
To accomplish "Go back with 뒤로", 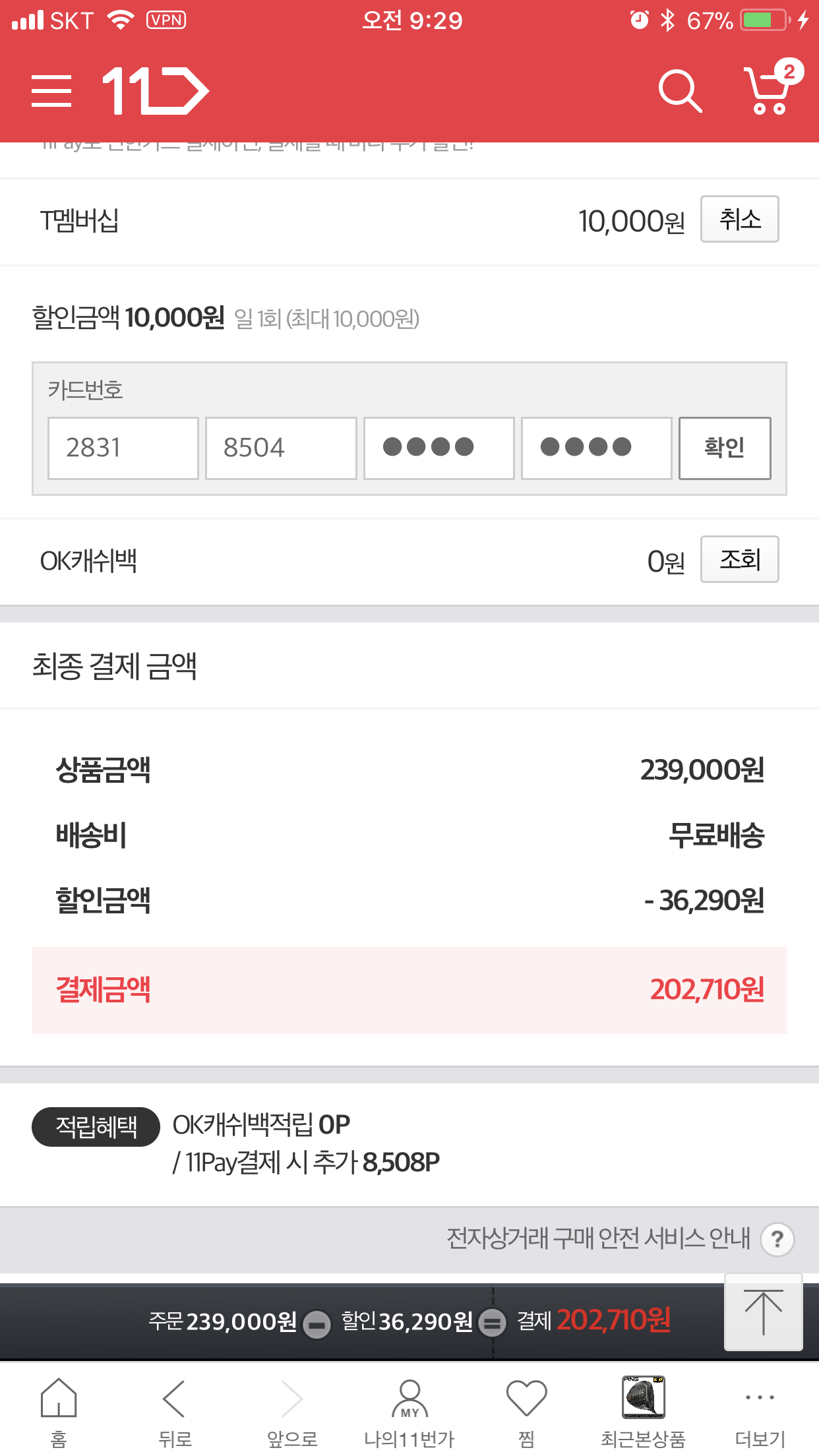I will (175, 1411).
